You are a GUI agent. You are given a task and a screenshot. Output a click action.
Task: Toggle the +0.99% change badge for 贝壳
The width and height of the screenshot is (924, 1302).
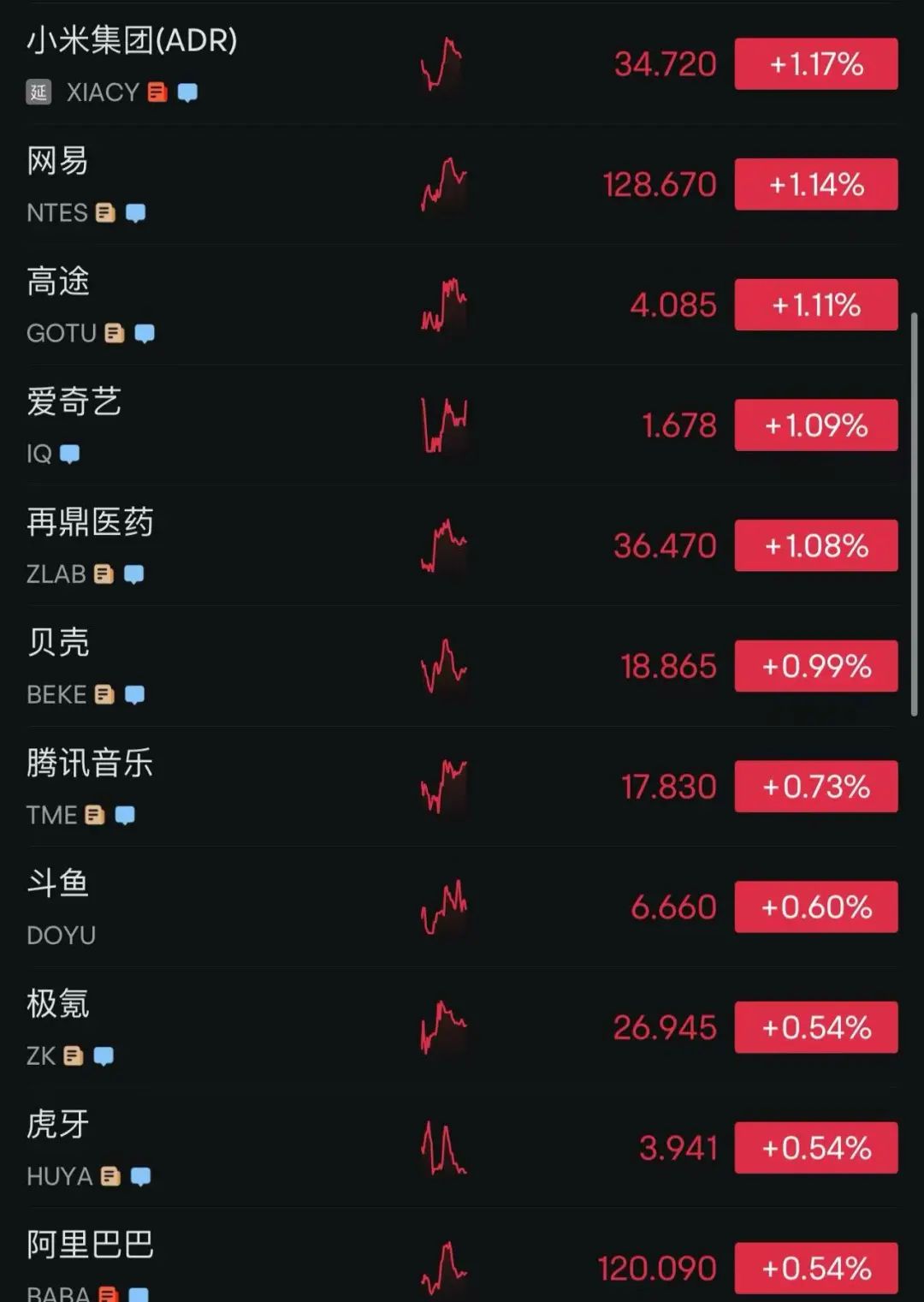[x=816, y=666]
